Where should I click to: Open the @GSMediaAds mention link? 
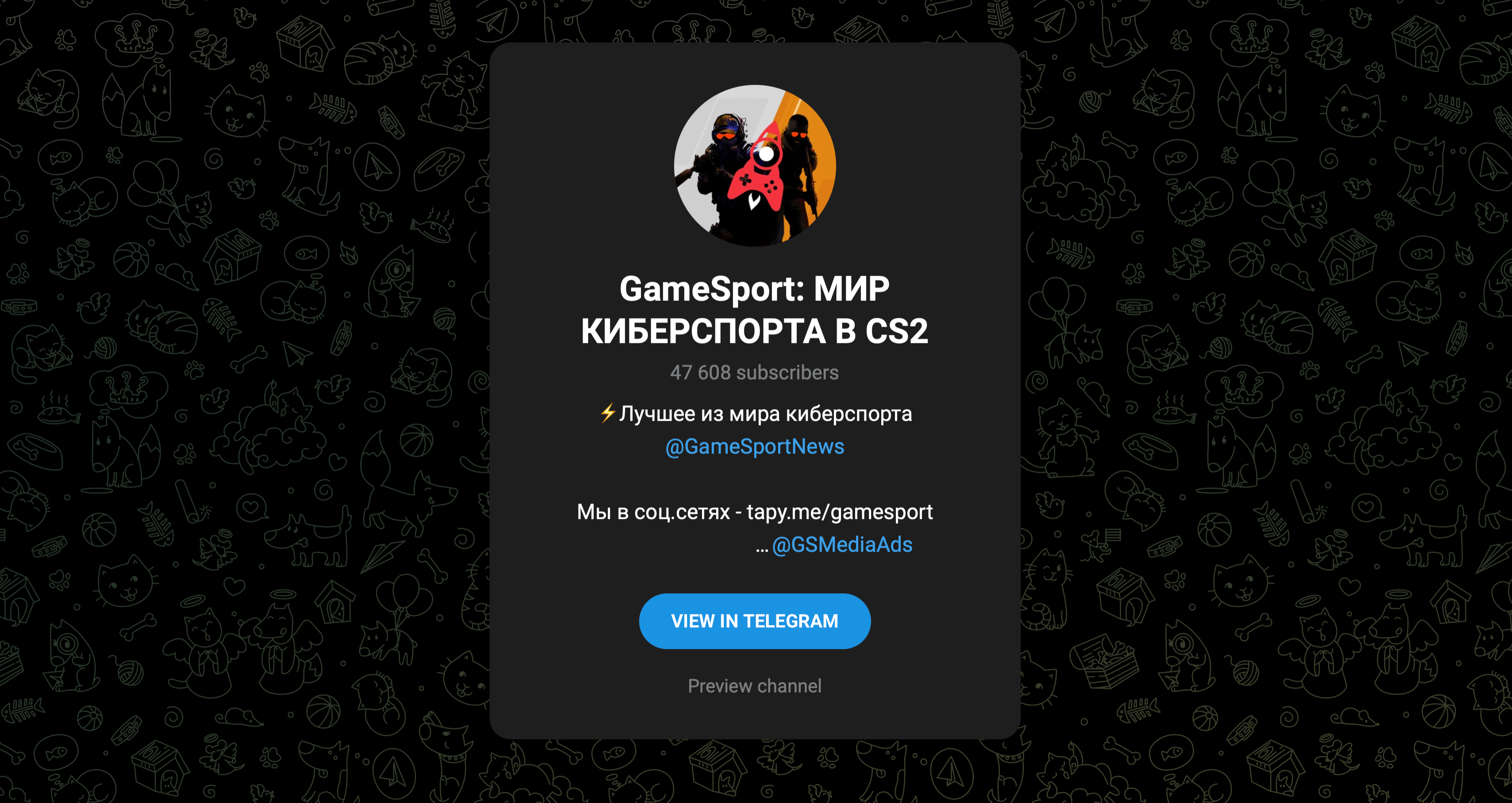[x=842, y=544]
